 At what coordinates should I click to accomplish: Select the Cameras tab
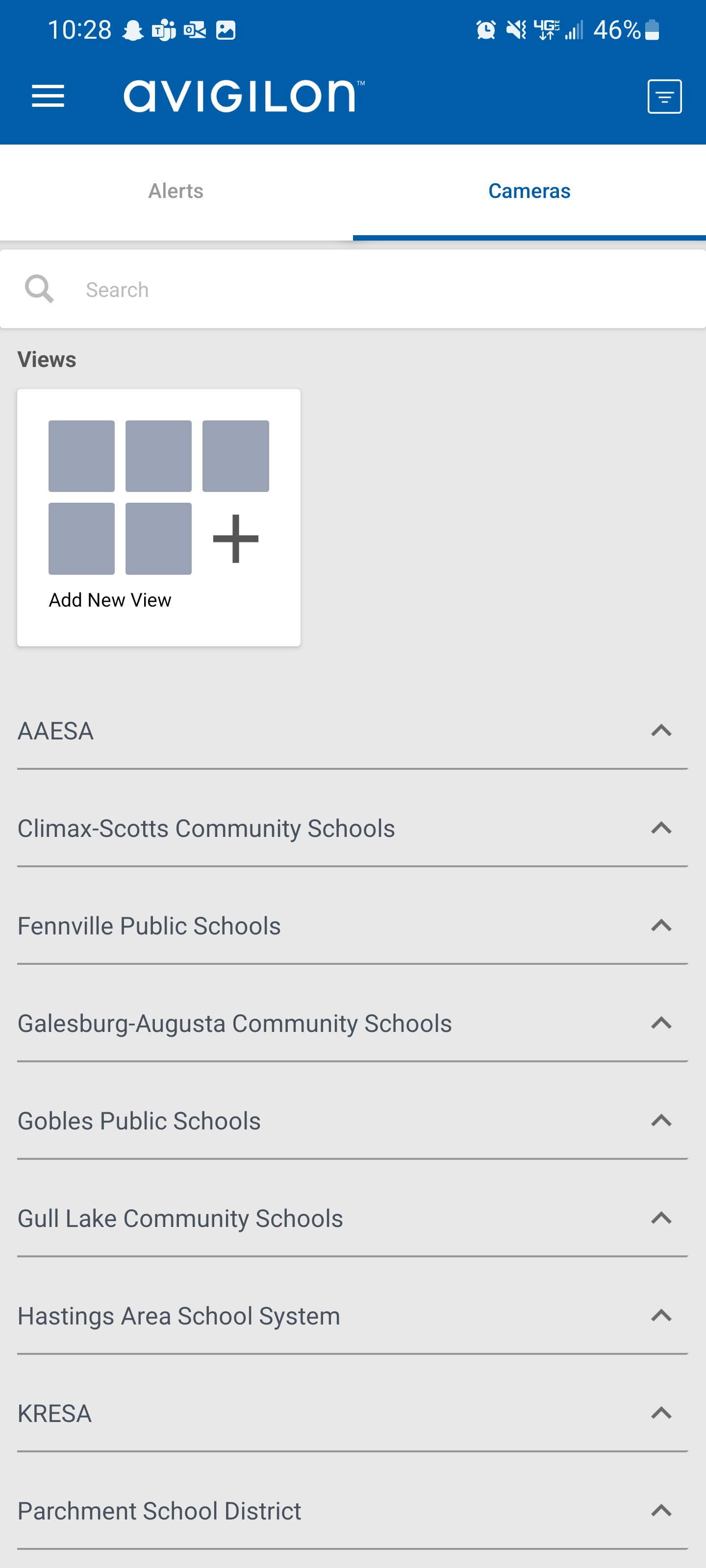(529, 191)
